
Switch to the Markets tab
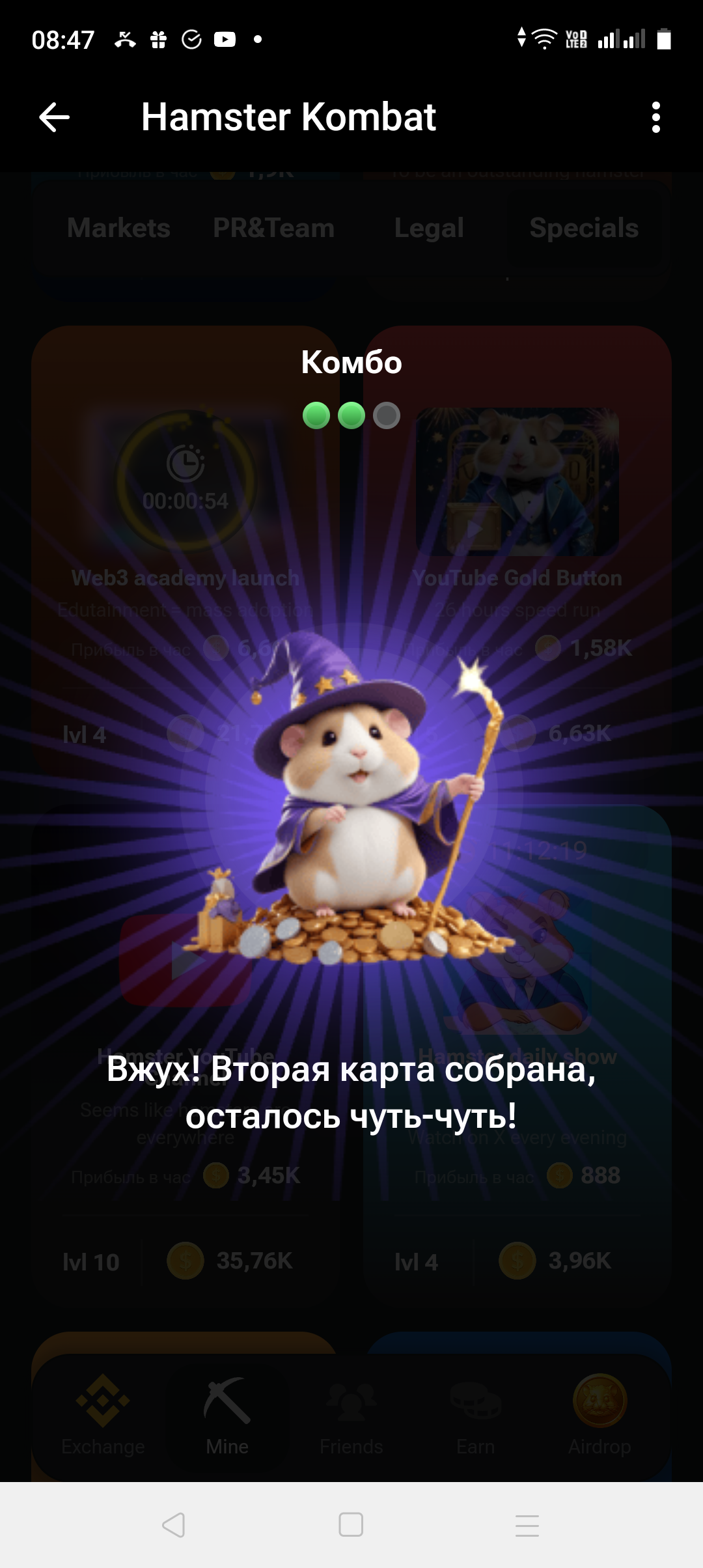pyautogui.click(x=118, y=229)
